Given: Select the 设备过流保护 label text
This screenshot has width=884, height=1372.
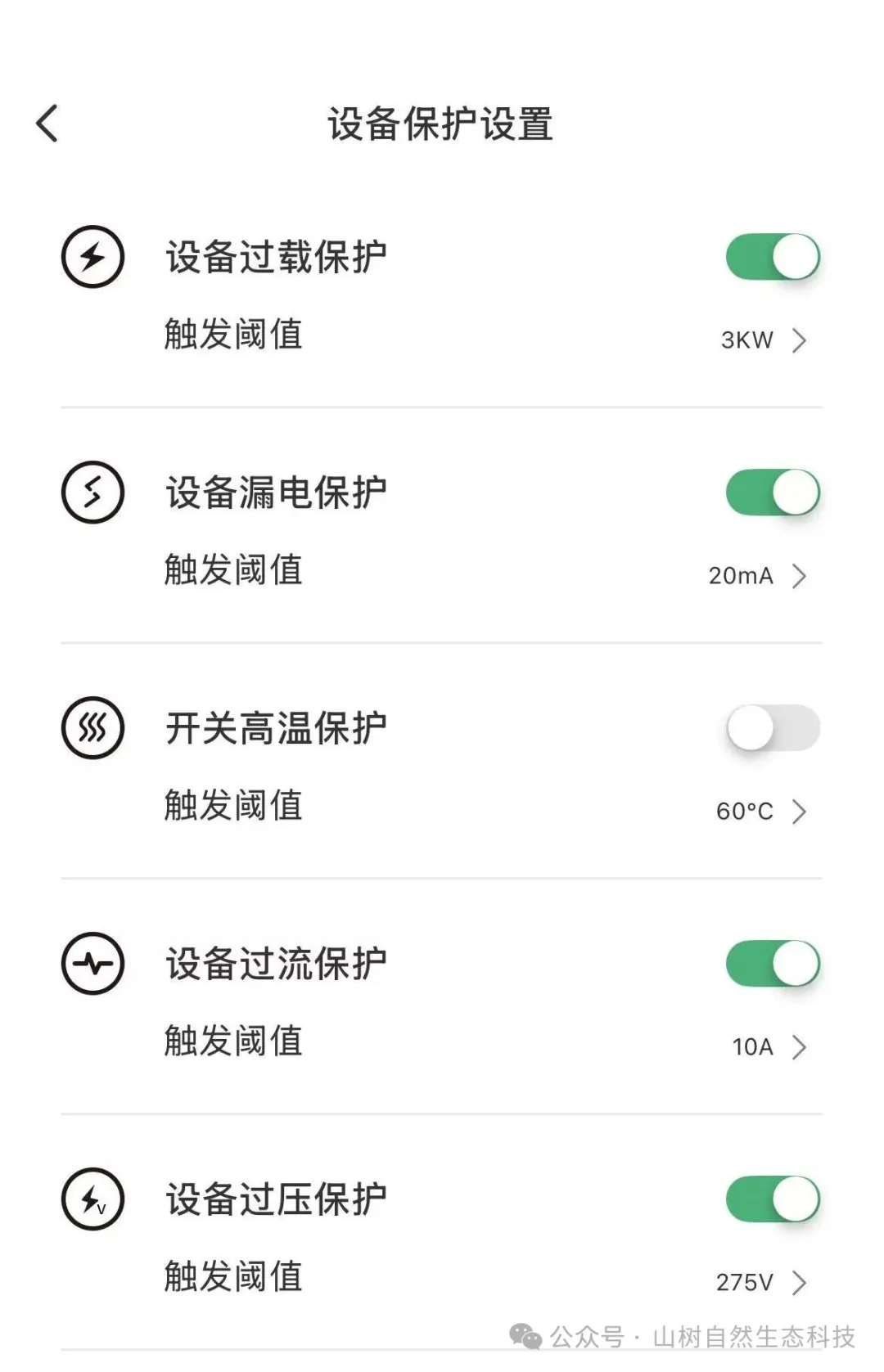Looking at the screenshot, I should coord(273,963).
